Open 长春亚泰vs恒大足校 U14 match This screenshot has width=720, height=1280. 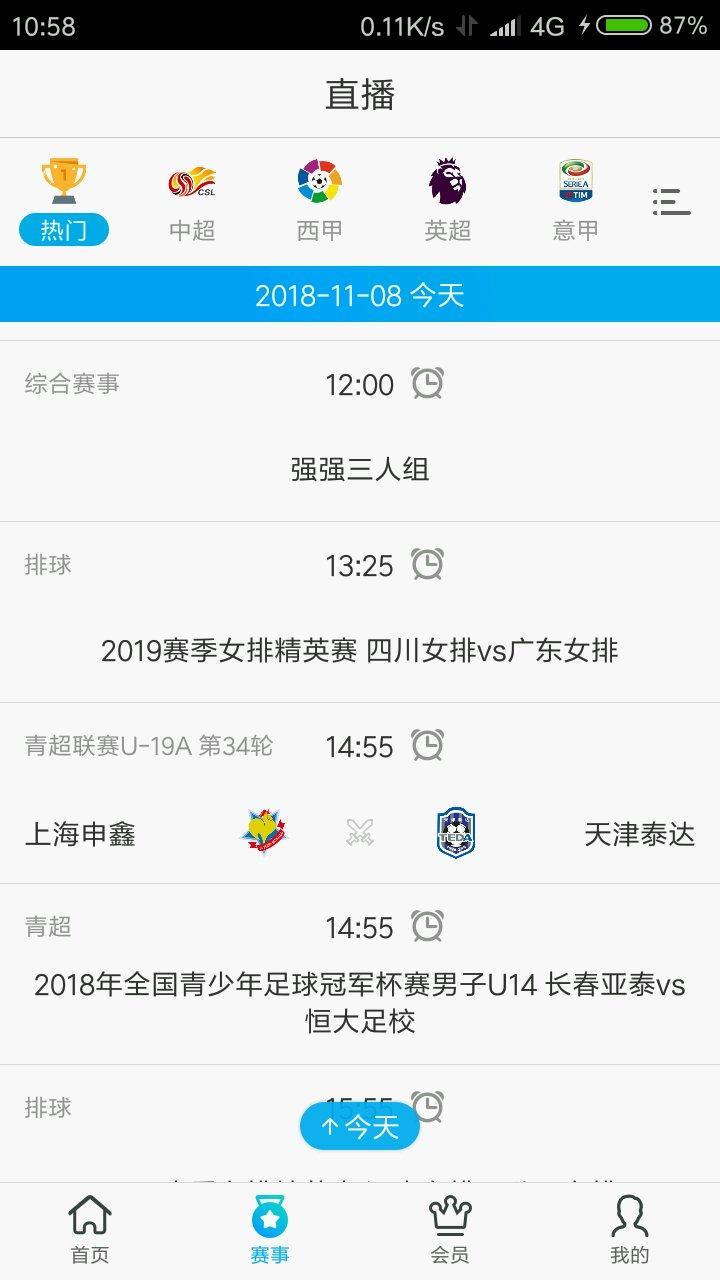[360, 1002]
